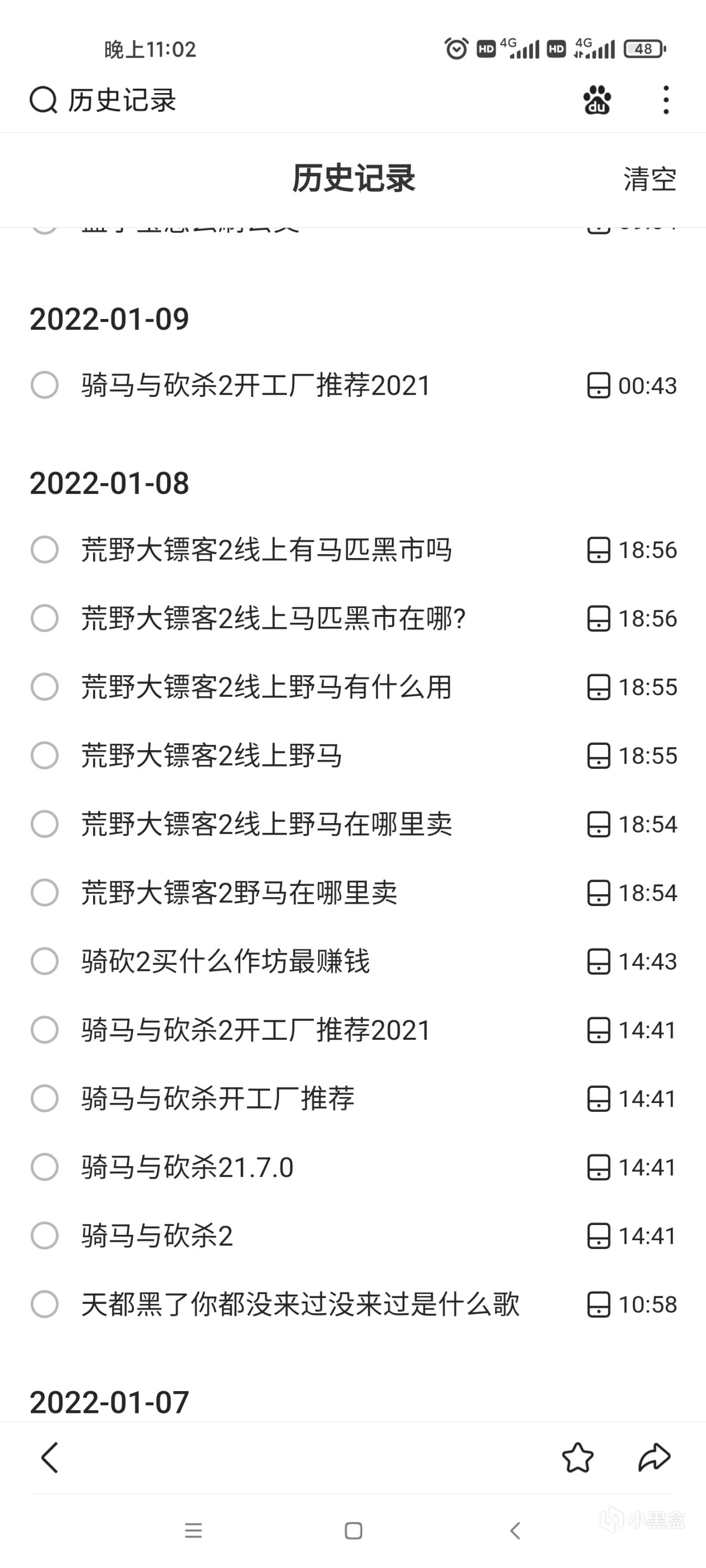The image size is (706, 1568).
Task: Go back with the bottom-bar arrow
Action: tap(50, 1457)
